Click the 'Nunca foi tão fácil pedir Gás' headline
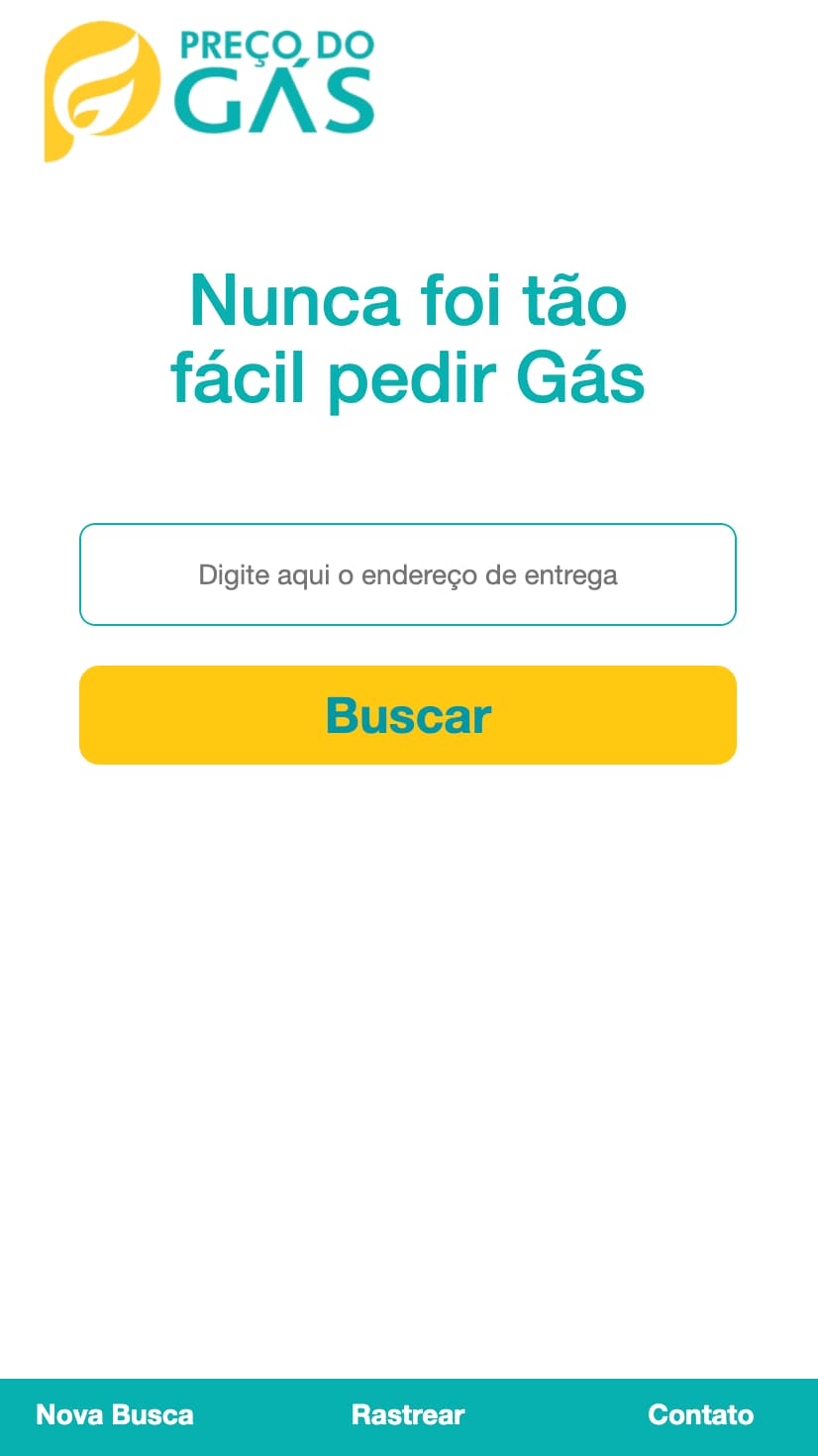The width and height of the screenshot is (818, 1456). click(407, 337)
